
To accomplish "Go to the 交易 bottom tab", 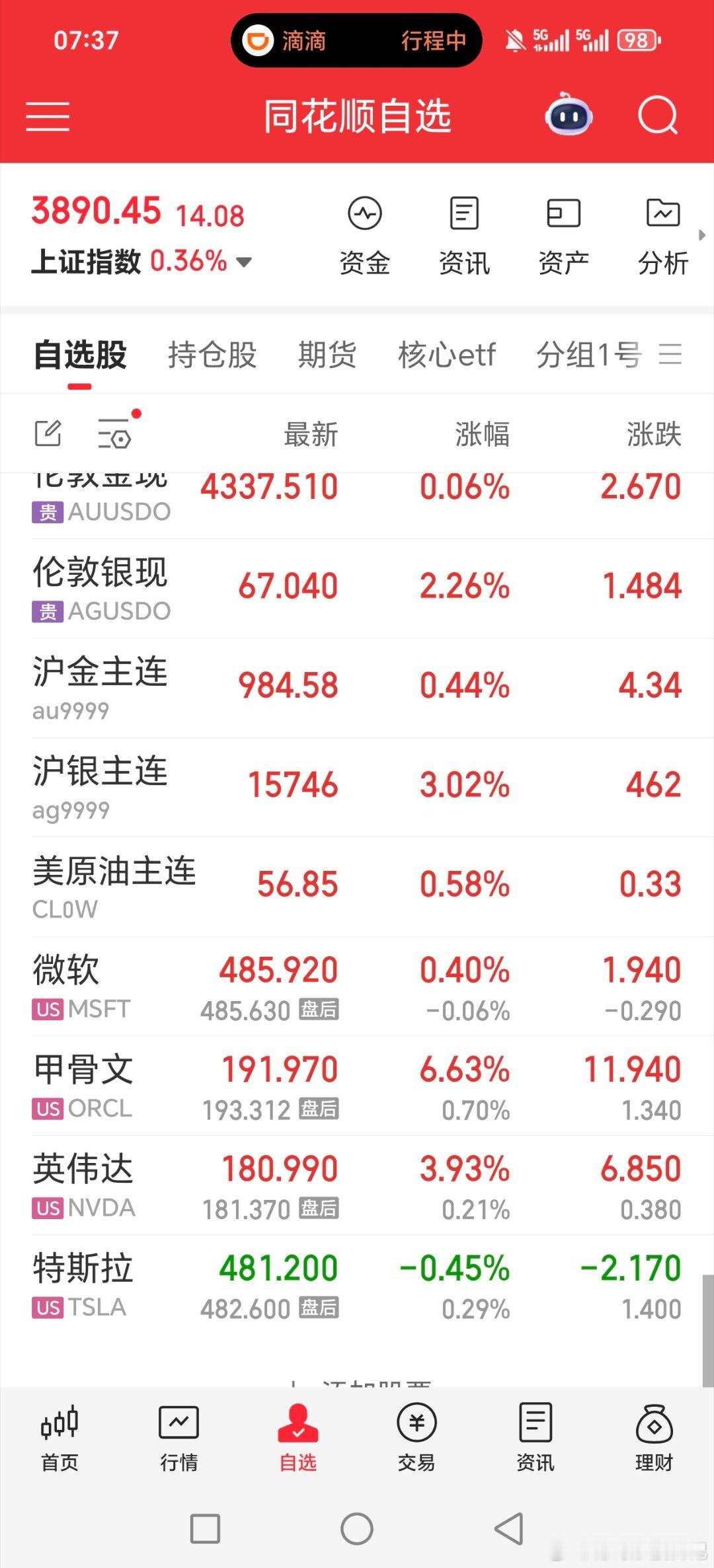I will click(416, 1438).
